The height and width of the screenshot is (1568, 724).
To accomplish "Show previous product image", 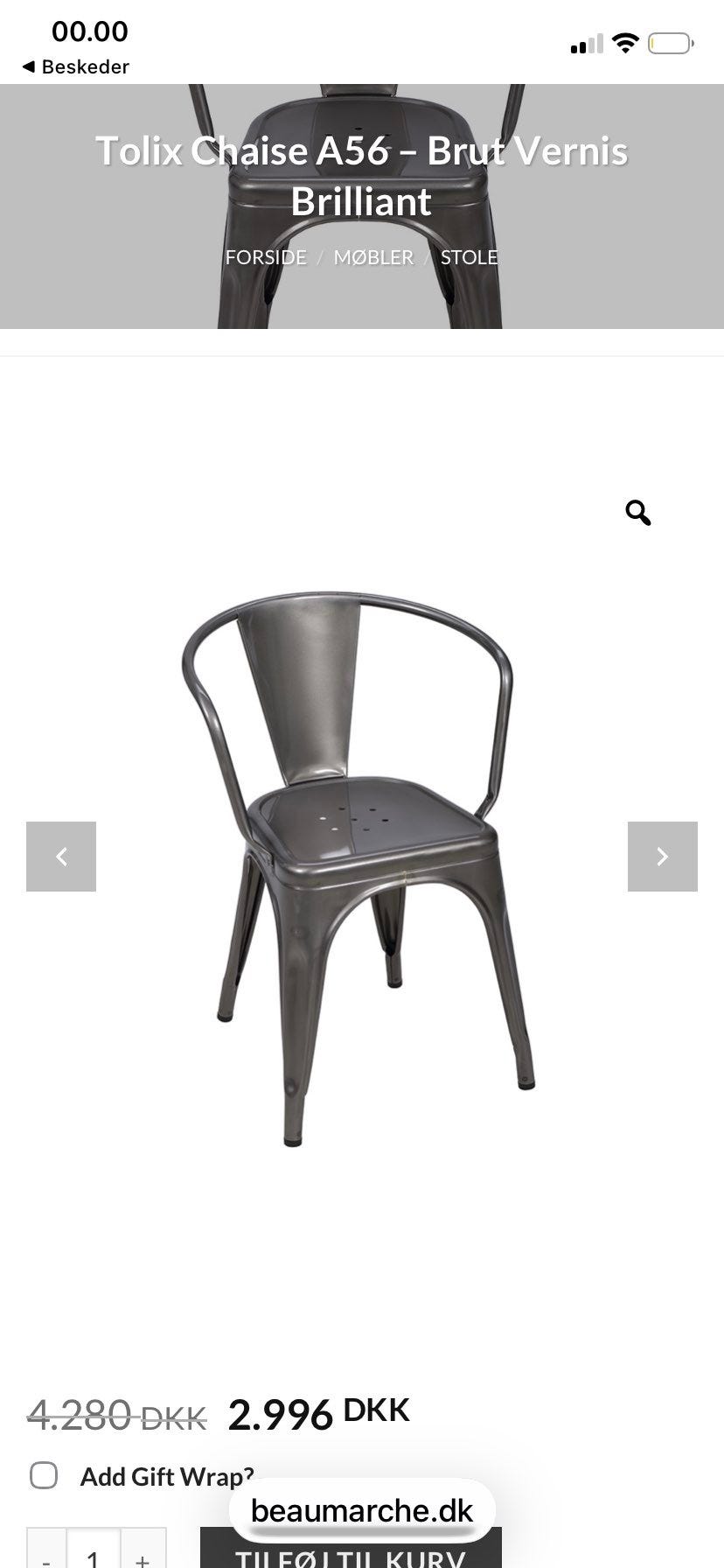I will click(x=61, y=857).
